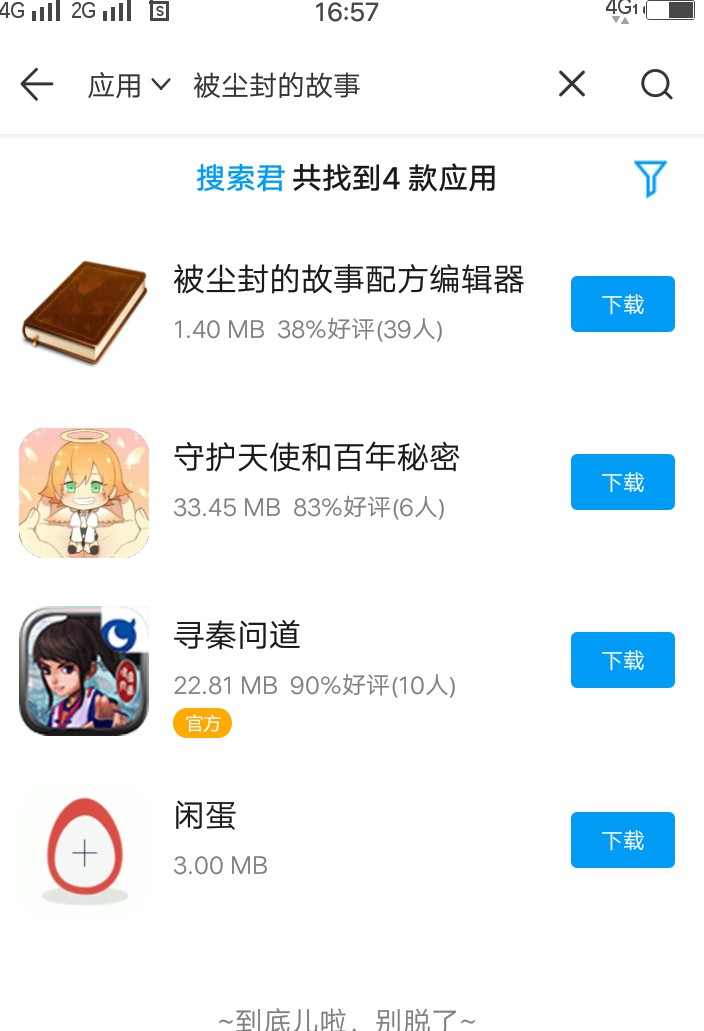The image size is (704, 1031).
Task: Expand the 应用 category dropdown
Action: 129,86
